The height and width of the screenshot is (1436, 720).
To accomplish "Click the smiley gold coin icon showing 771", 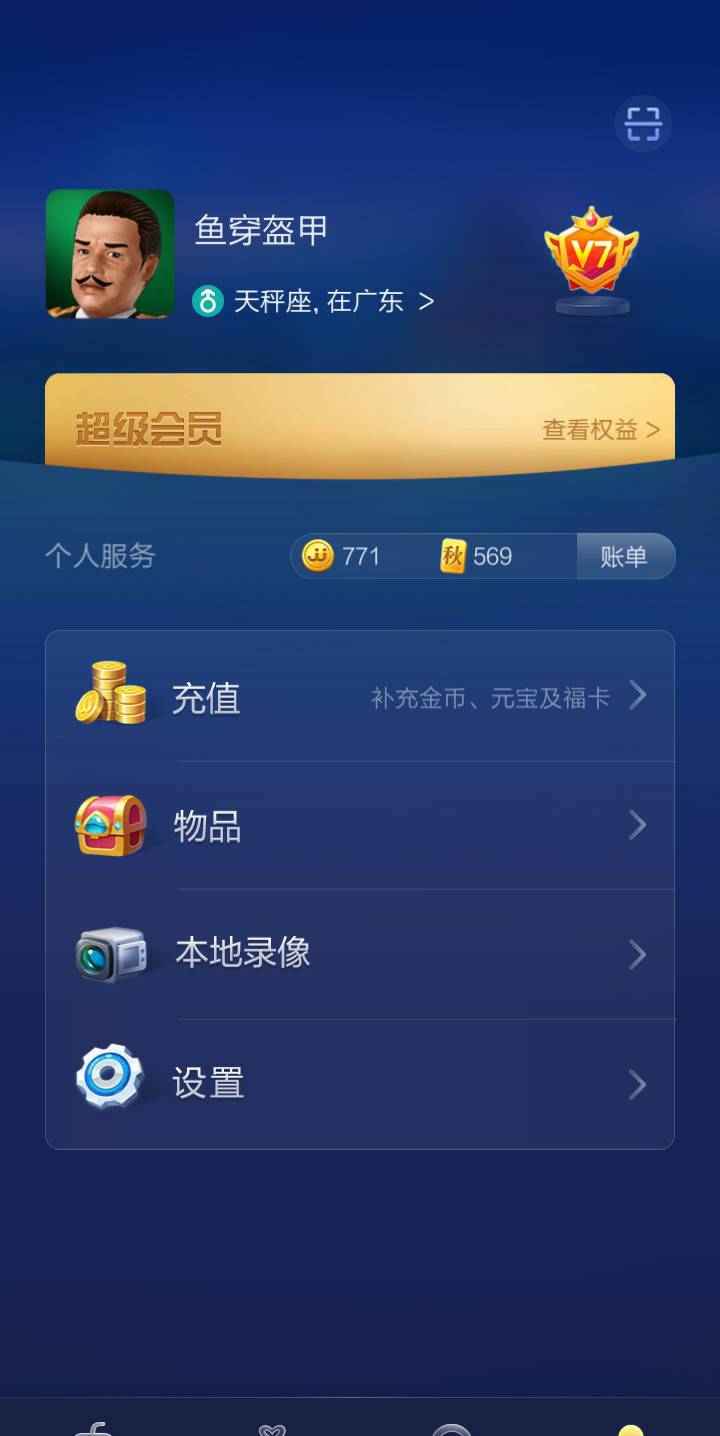I will [x=318, y=557].
